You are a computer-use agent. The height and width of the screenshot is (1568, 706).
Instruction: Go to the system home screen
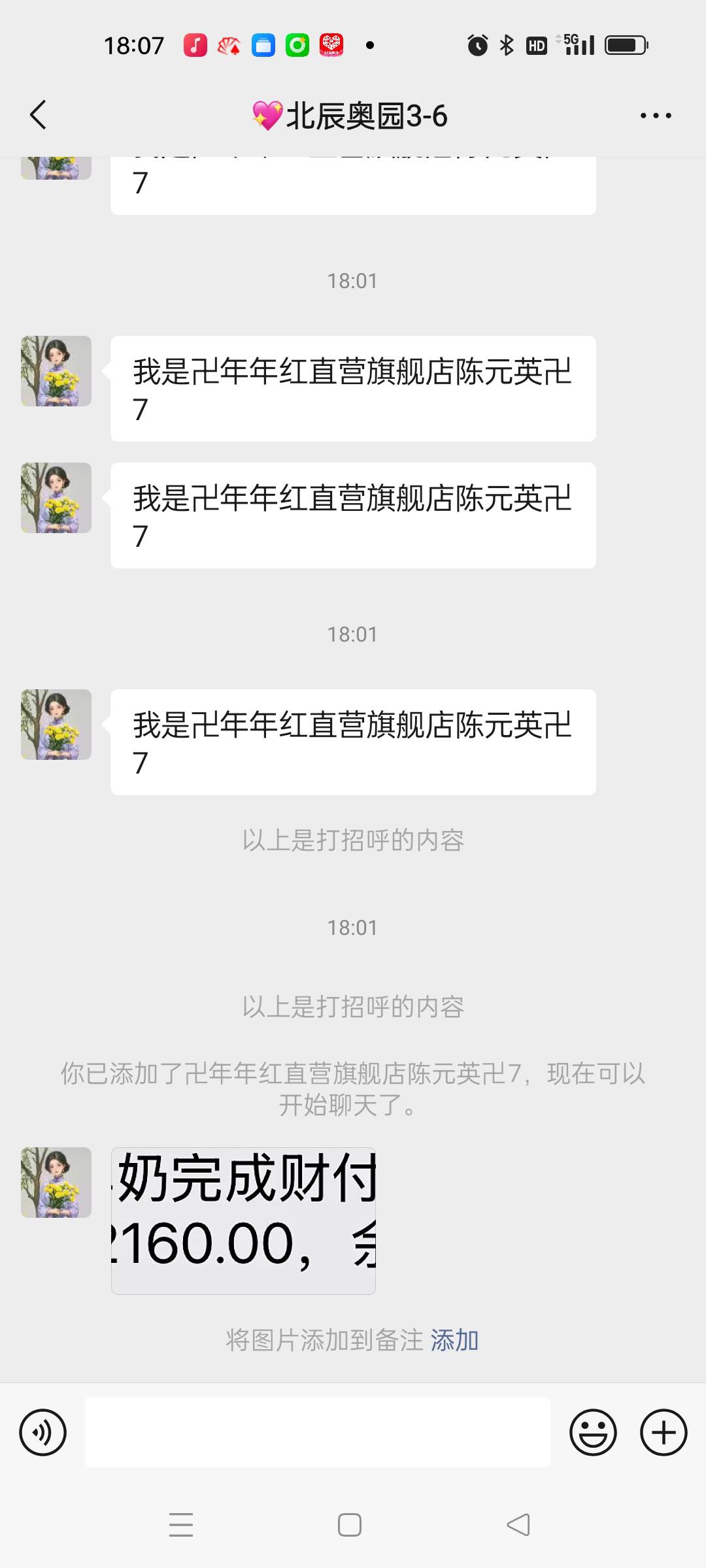pyautogui.click(x=350, y=1525)
